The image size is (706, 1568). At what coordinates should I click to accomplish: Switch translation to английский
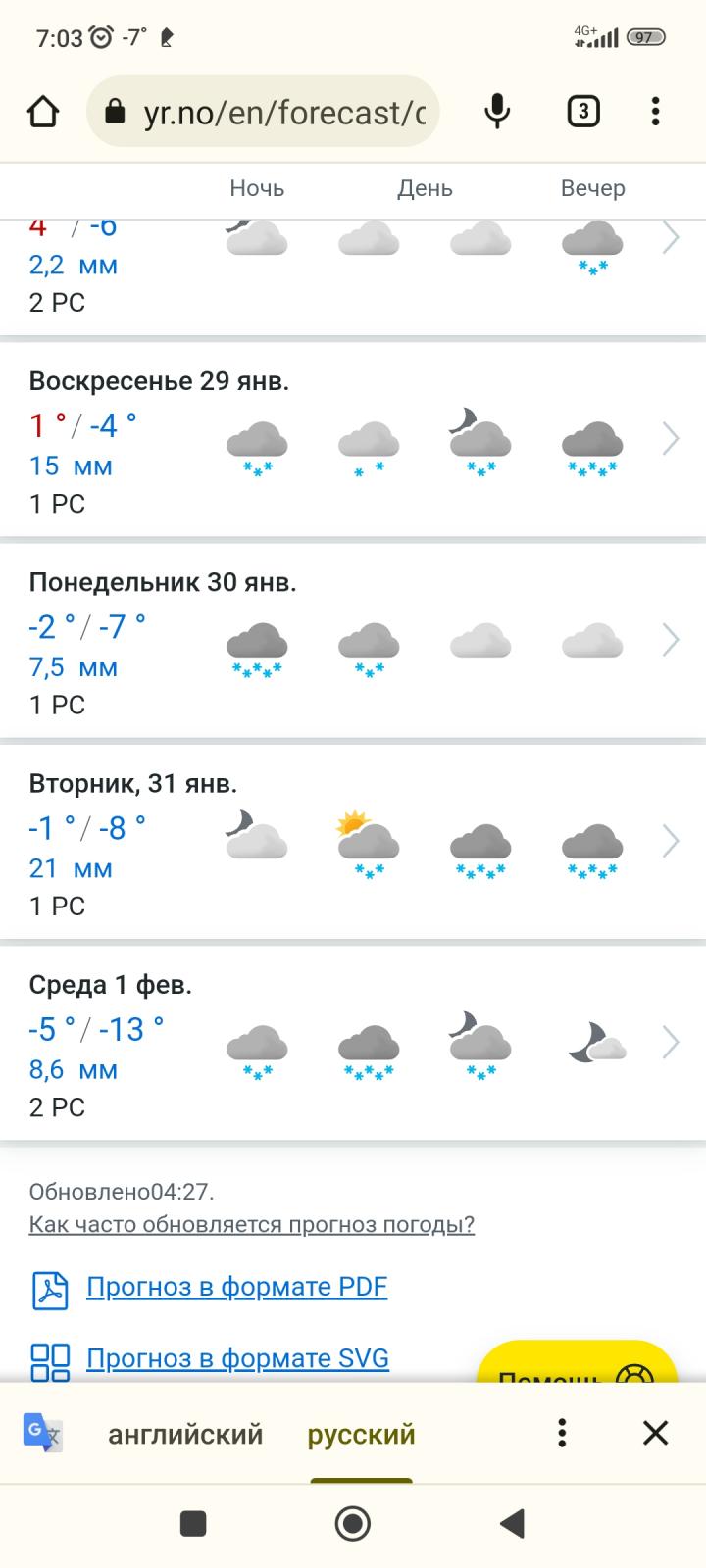(x=185, y=1435)
